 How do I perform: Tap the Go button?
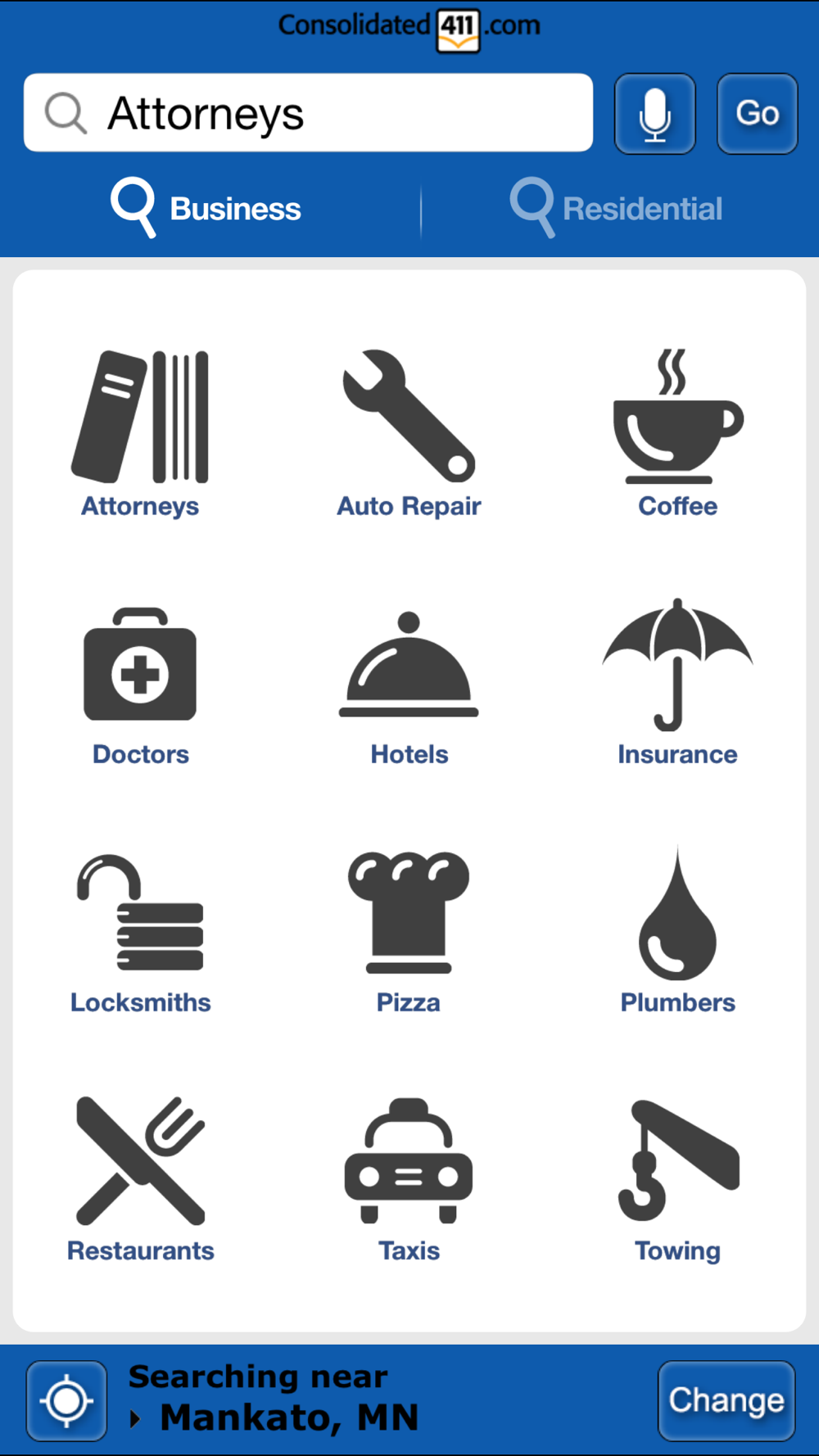(757, 114)
